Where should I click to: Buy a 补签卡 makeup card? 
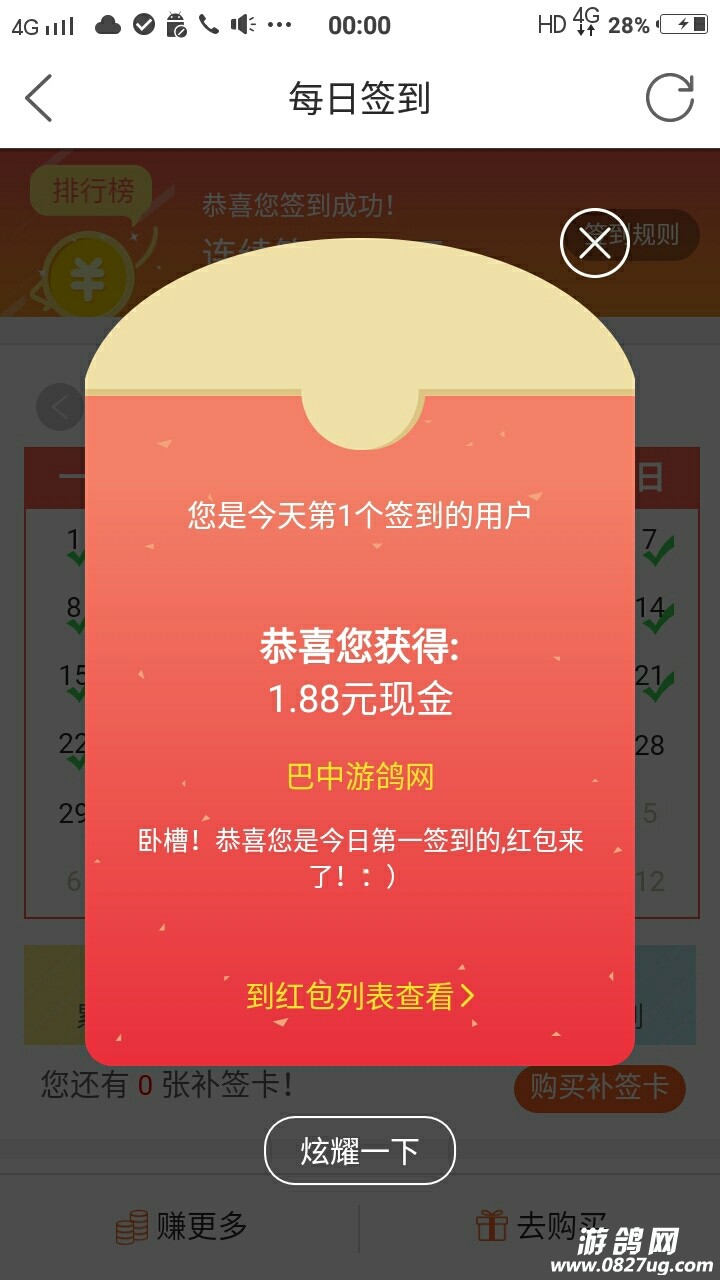[x=600, y=1087]
